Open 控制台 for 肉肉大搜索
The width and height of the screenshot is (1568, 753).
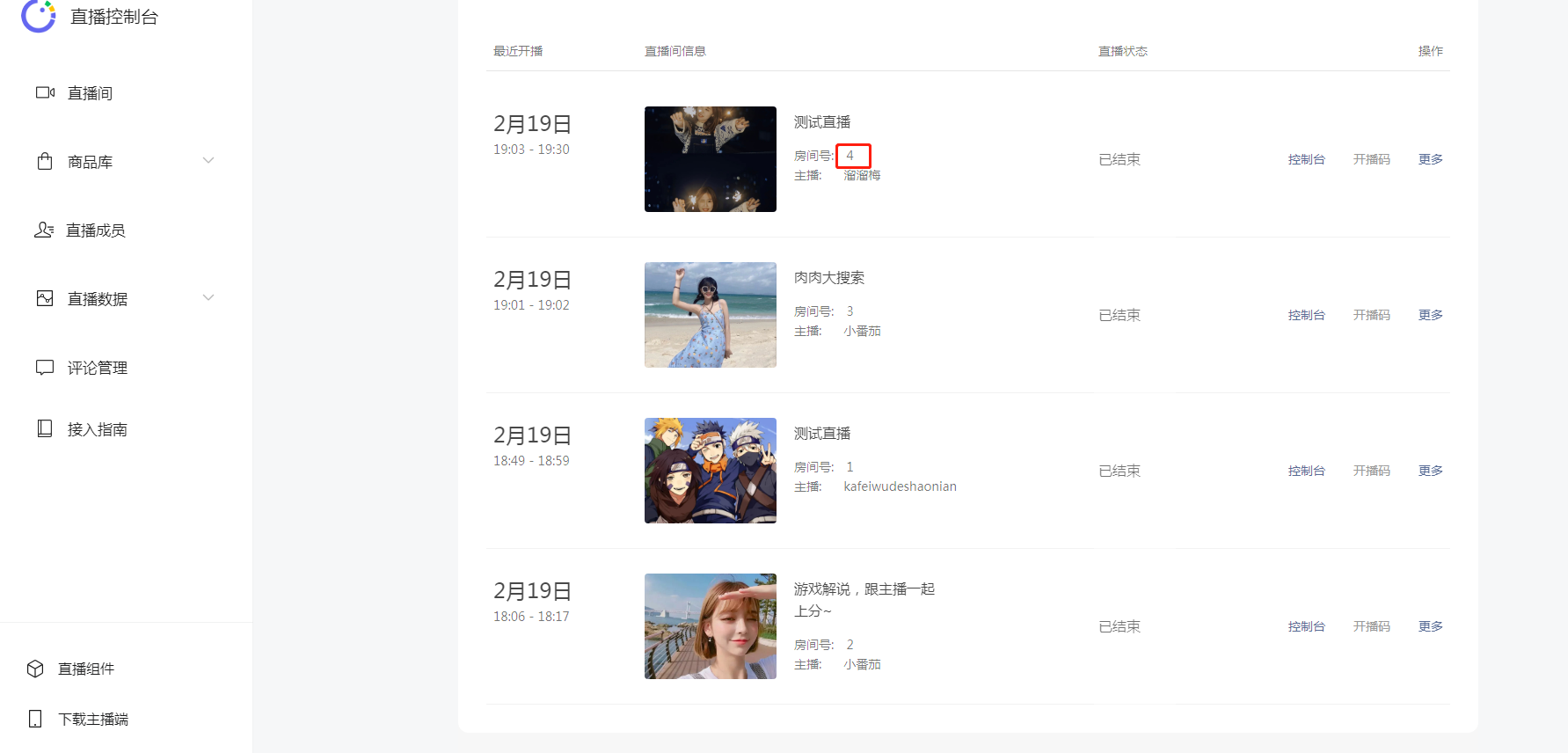click(1306, 315)
